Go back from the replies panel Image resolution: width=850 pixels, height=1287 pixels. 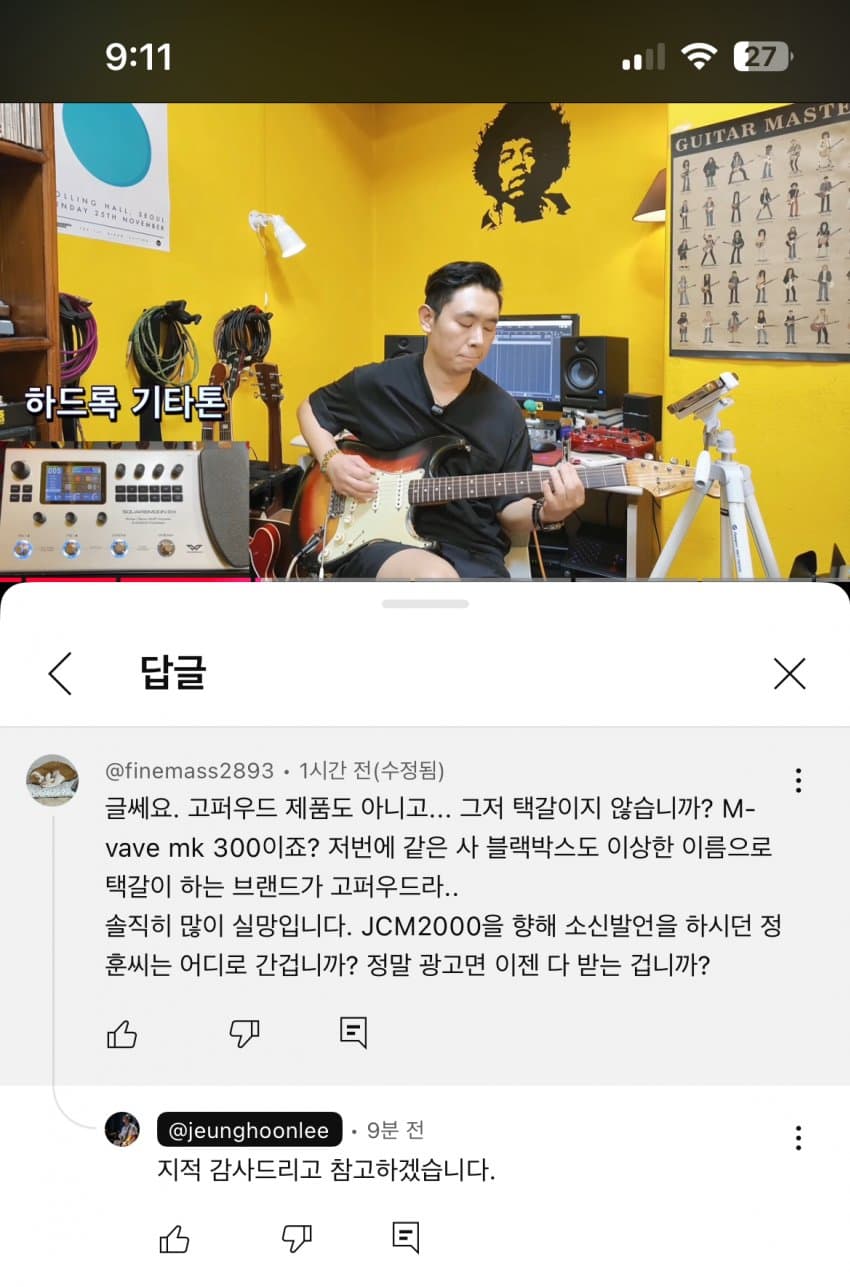click(60, 674)
